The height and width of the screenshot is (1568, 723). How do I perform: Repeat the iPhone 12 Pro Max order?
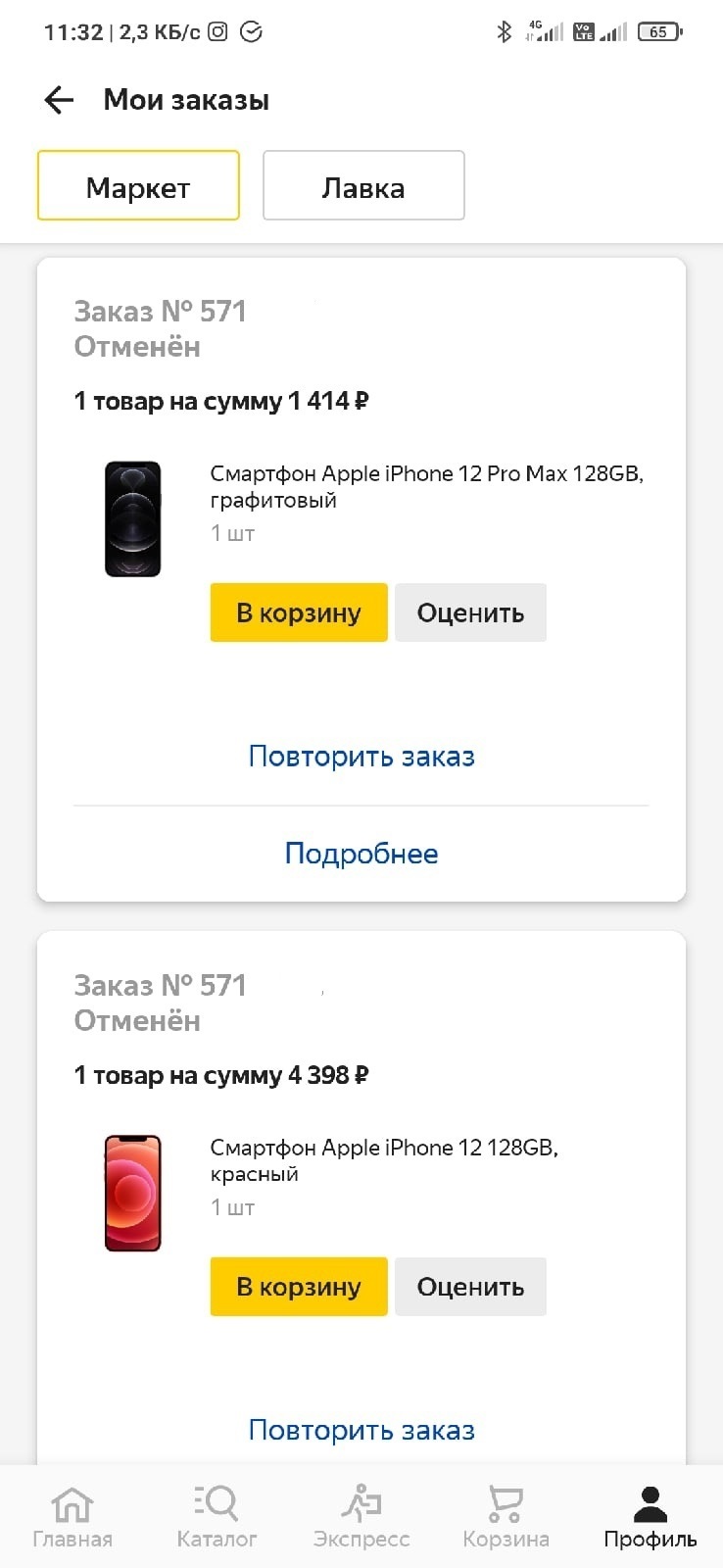pyautogui.click(x=361, y=757)
